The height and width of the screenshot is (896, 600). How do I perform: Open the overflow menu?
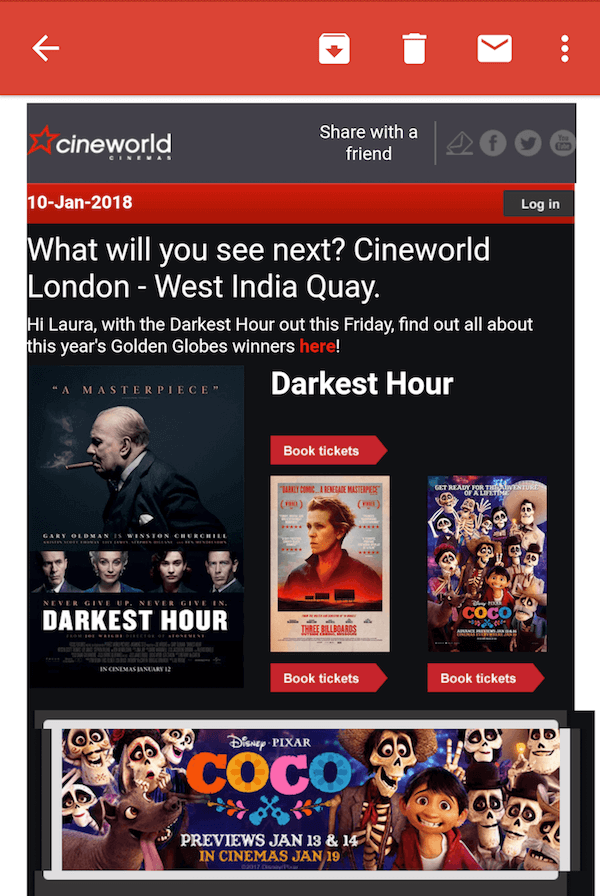tap(565, 48)
